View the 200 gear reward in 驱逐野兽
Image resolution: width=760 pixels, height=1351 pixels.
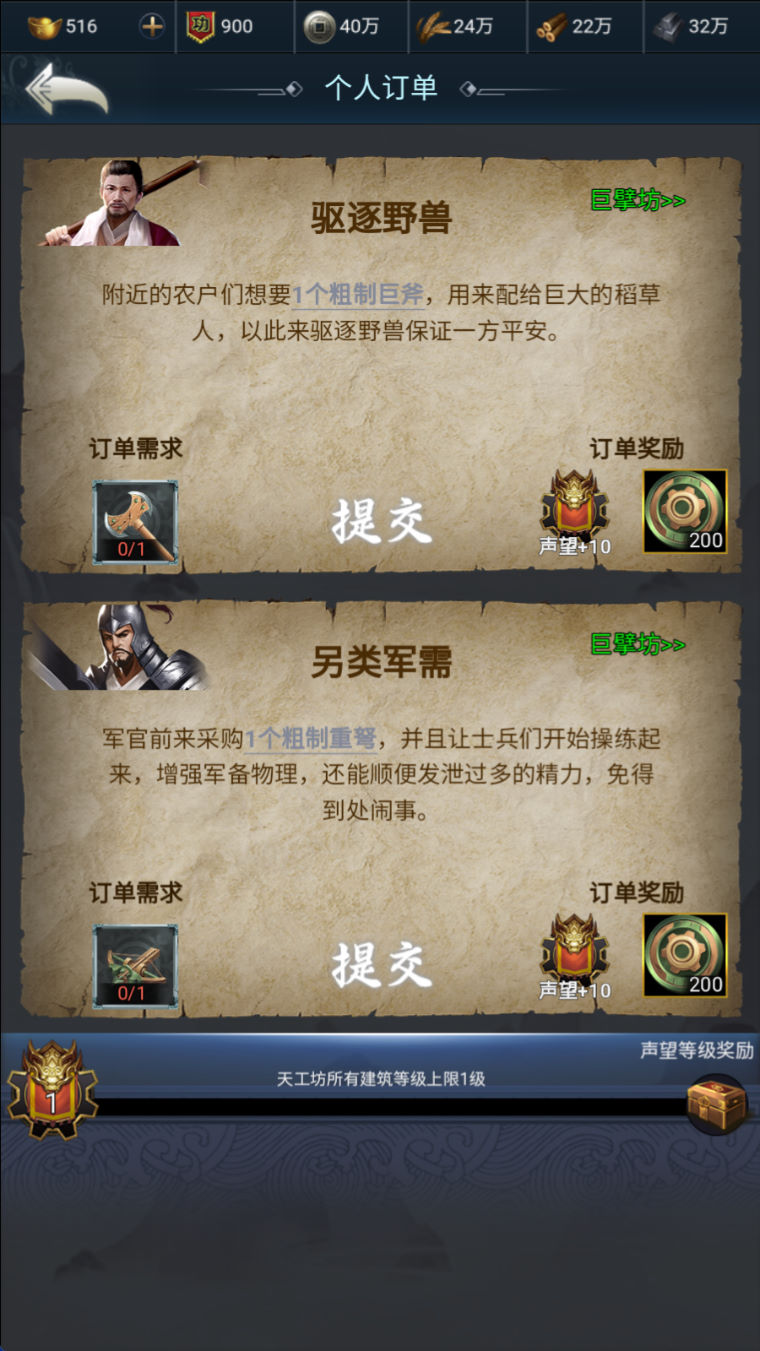point(685,511)
